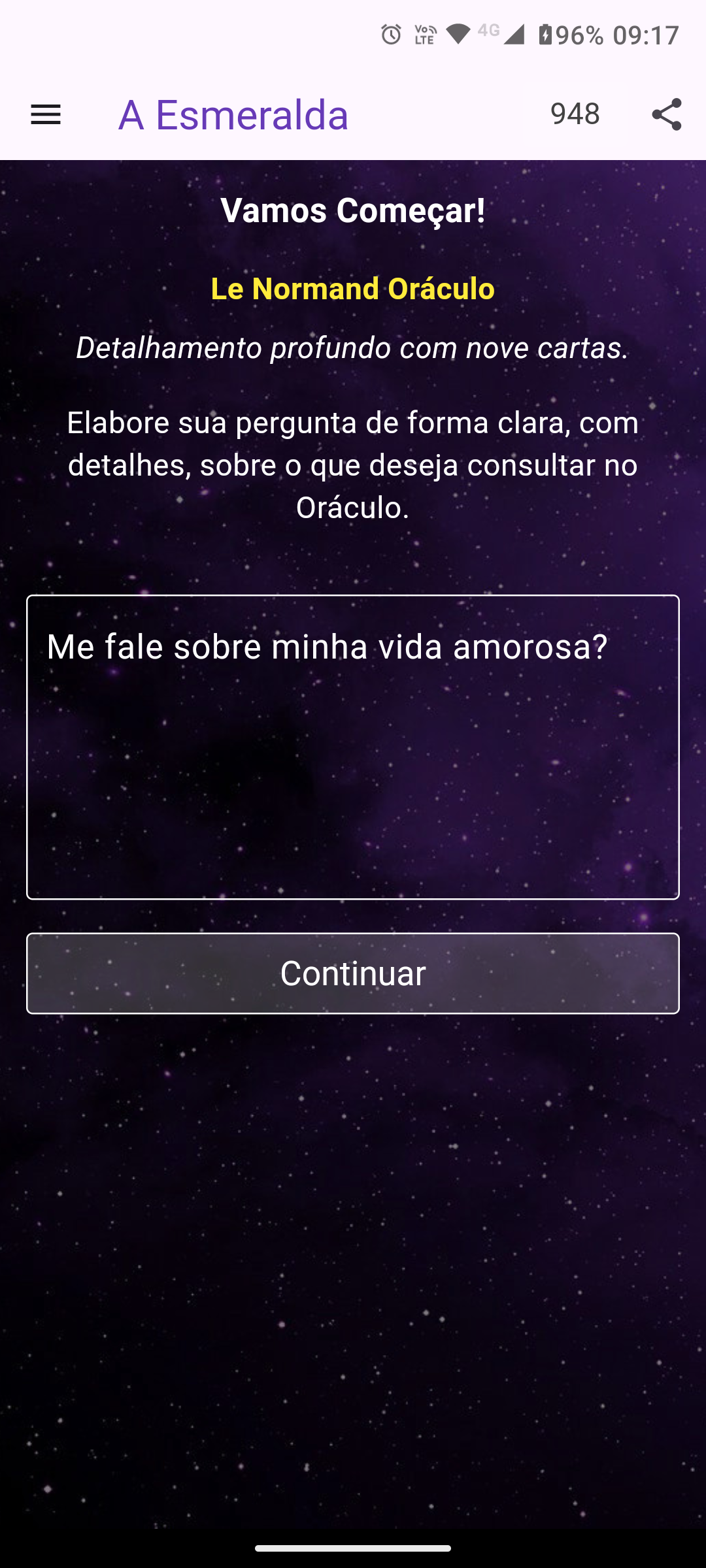Share the app via share icon

pos(667,115)
